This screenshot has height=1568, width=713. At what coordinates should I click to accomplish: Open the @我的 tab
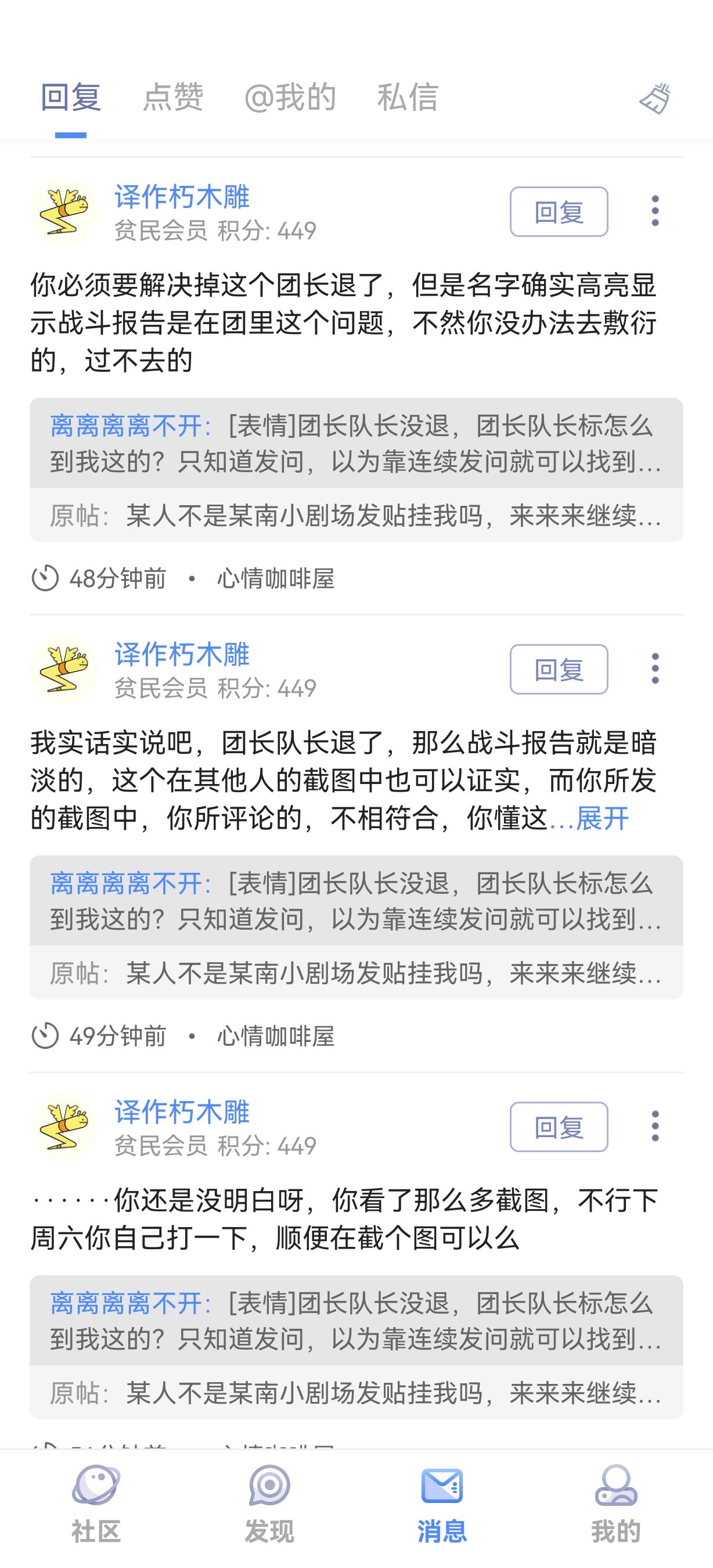pyautogui.click(x=290, y=98)
